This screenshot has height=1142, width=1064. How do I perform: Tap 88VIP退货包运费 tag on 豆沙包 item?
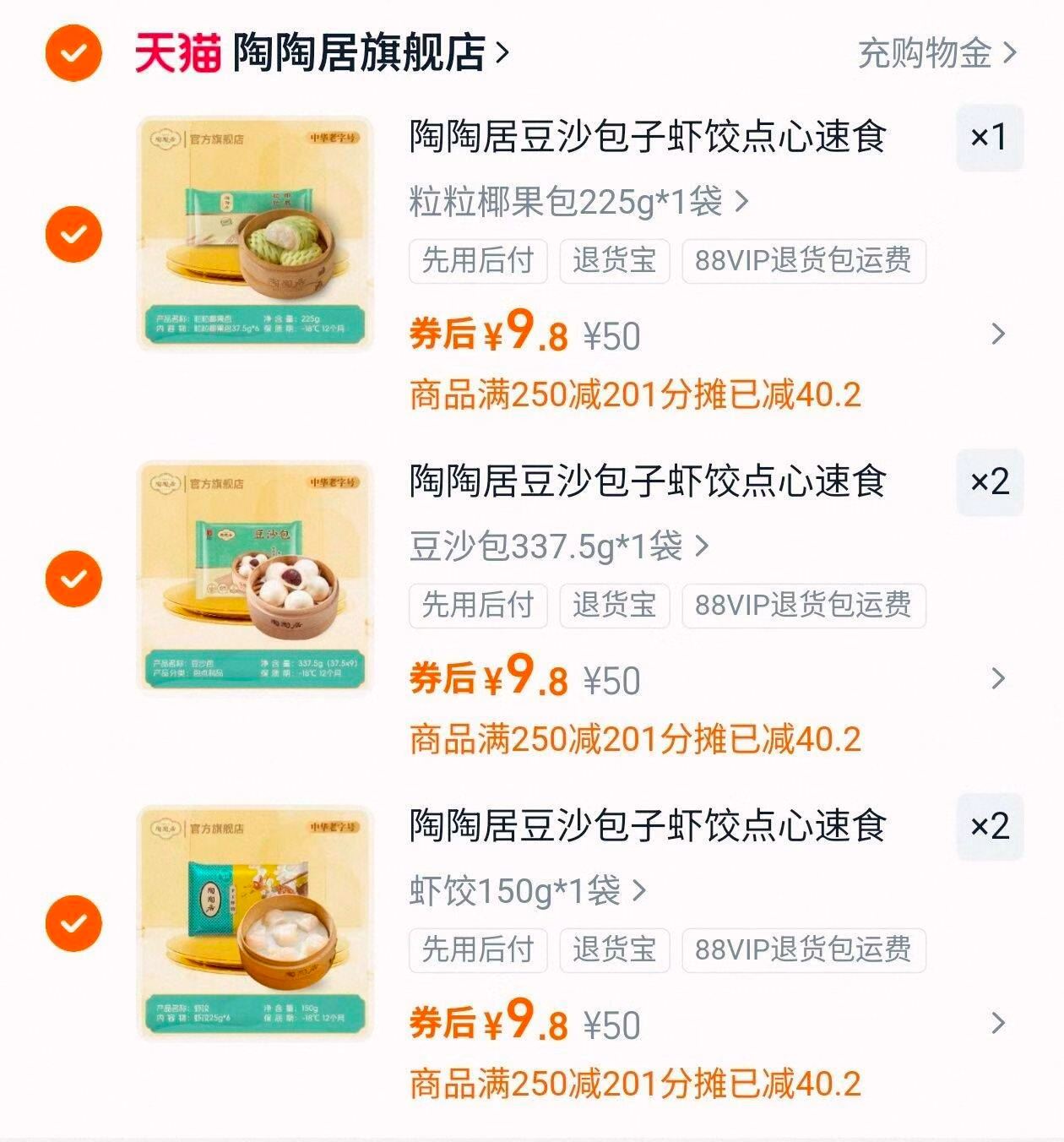[x=802, y=605]
